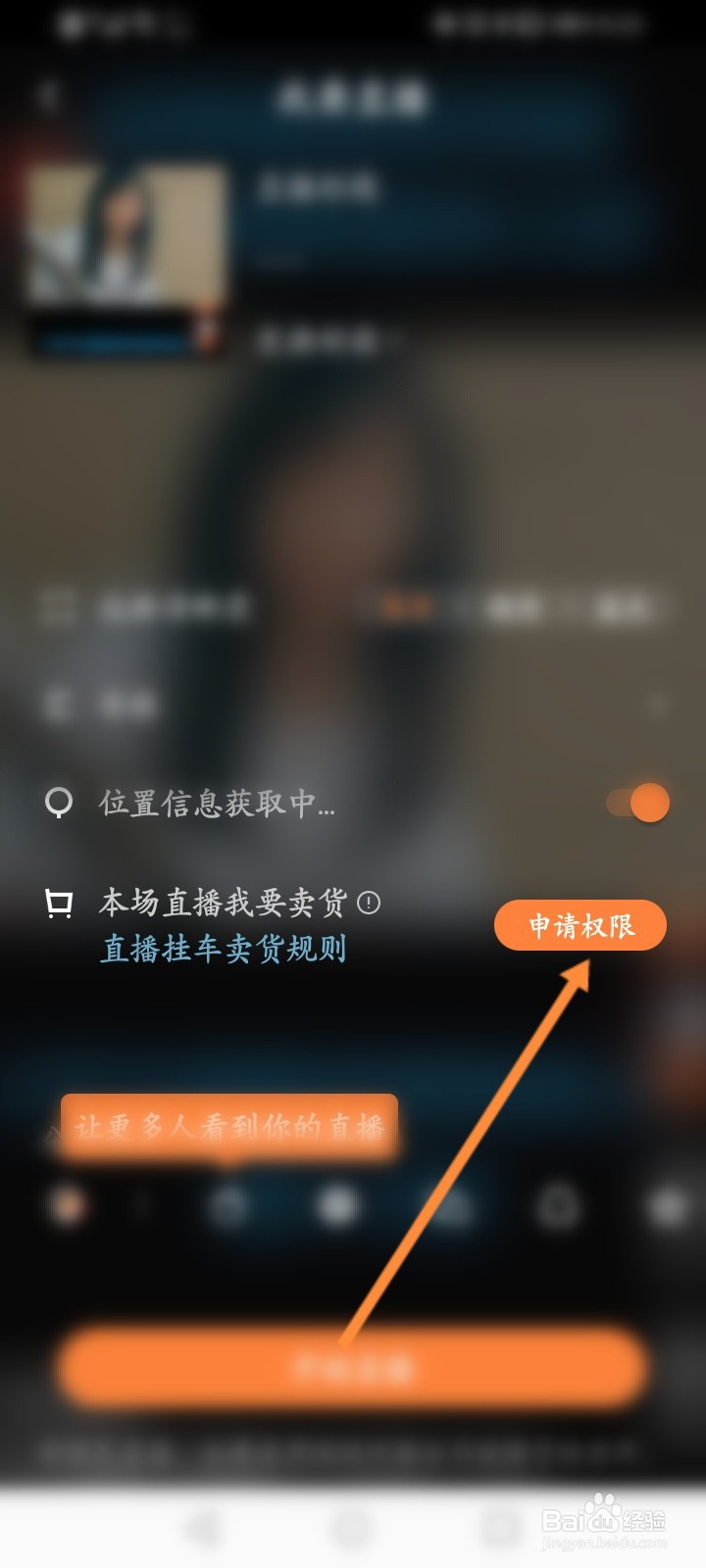This screenshot has width=706, height=1568.
Task: Toggle the location info switch
Action: [x=638, y=804]
